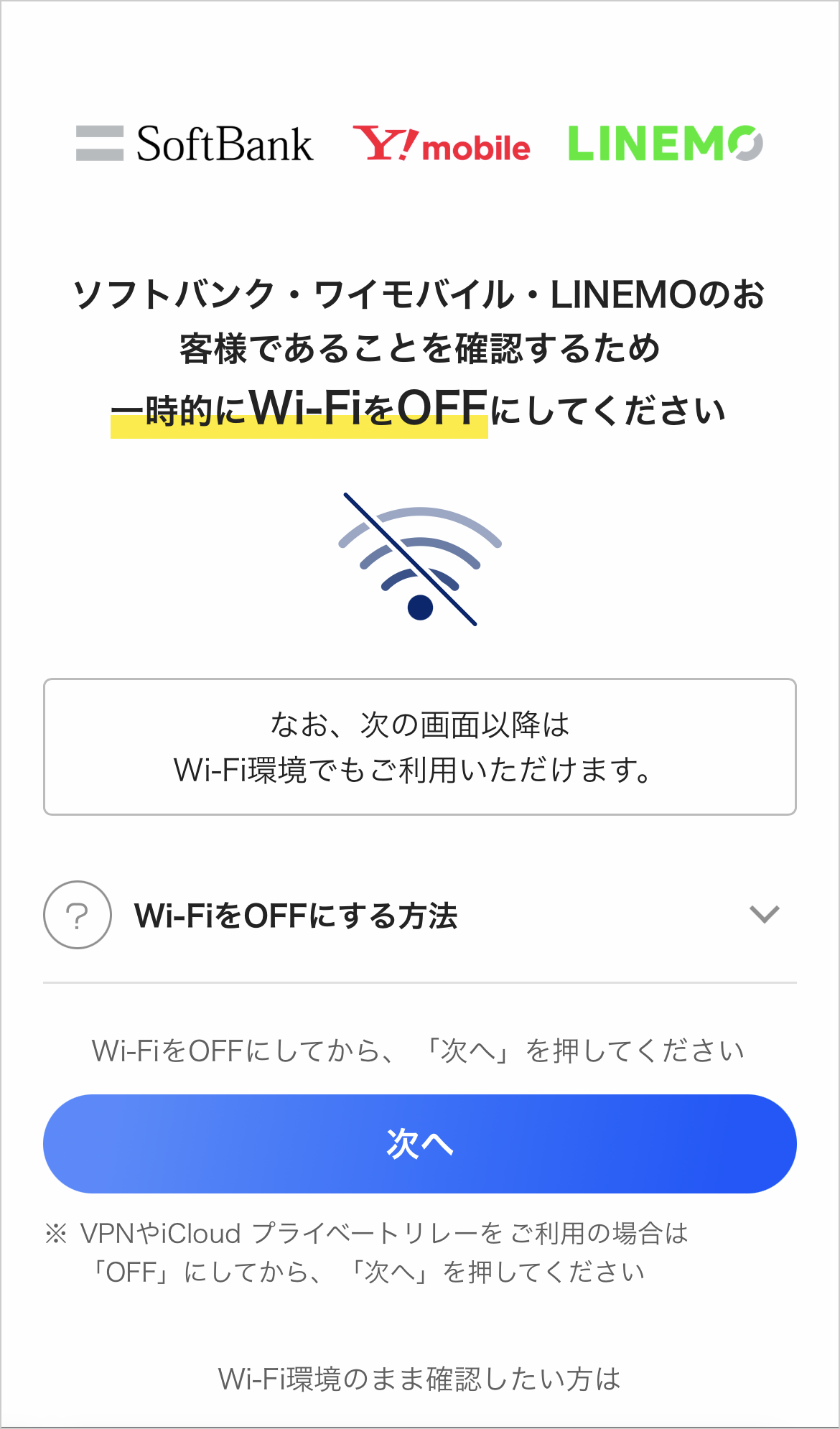
Task: Tap the blue 次へ button
Action: [x=420, y=1143]
